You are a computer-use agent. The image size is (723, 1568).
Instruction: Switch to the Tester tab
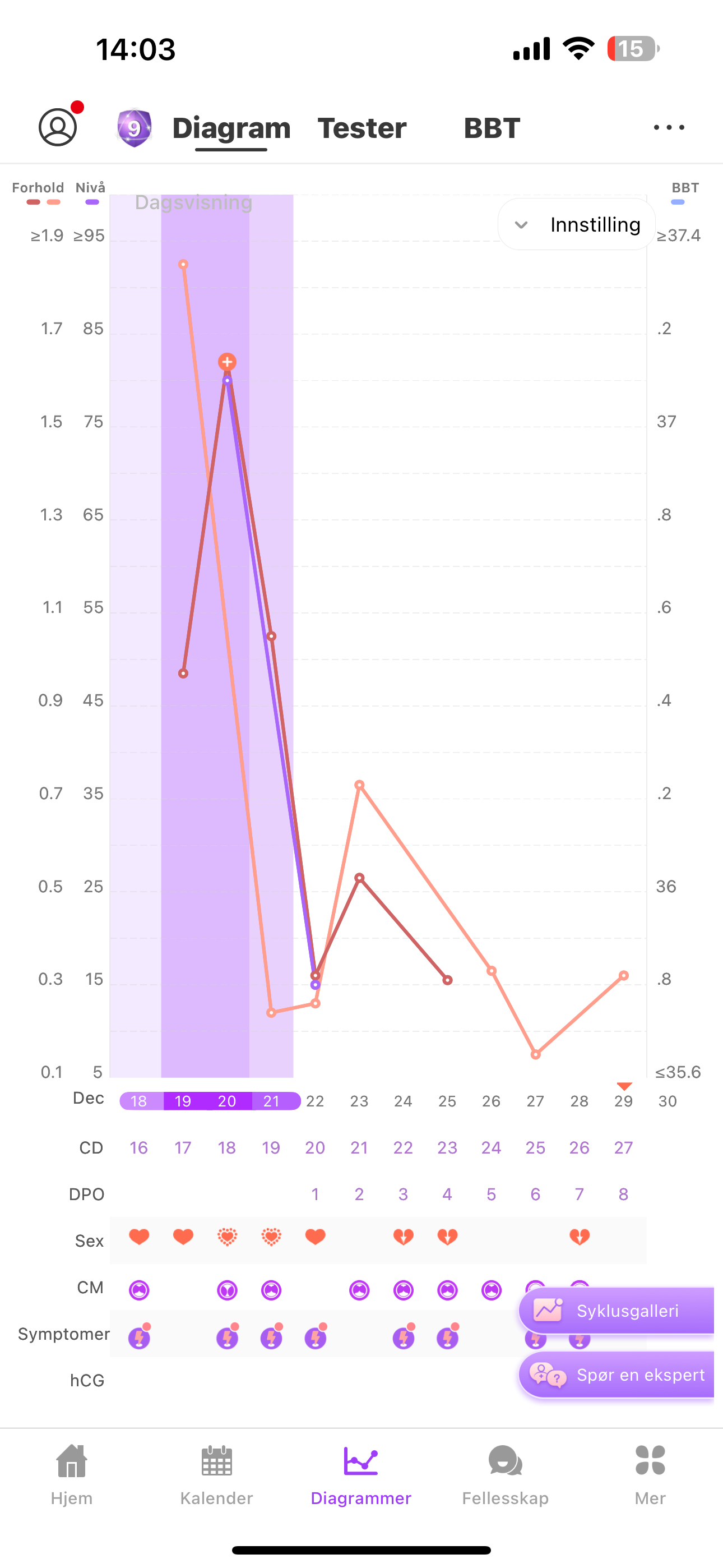point(362,128)
